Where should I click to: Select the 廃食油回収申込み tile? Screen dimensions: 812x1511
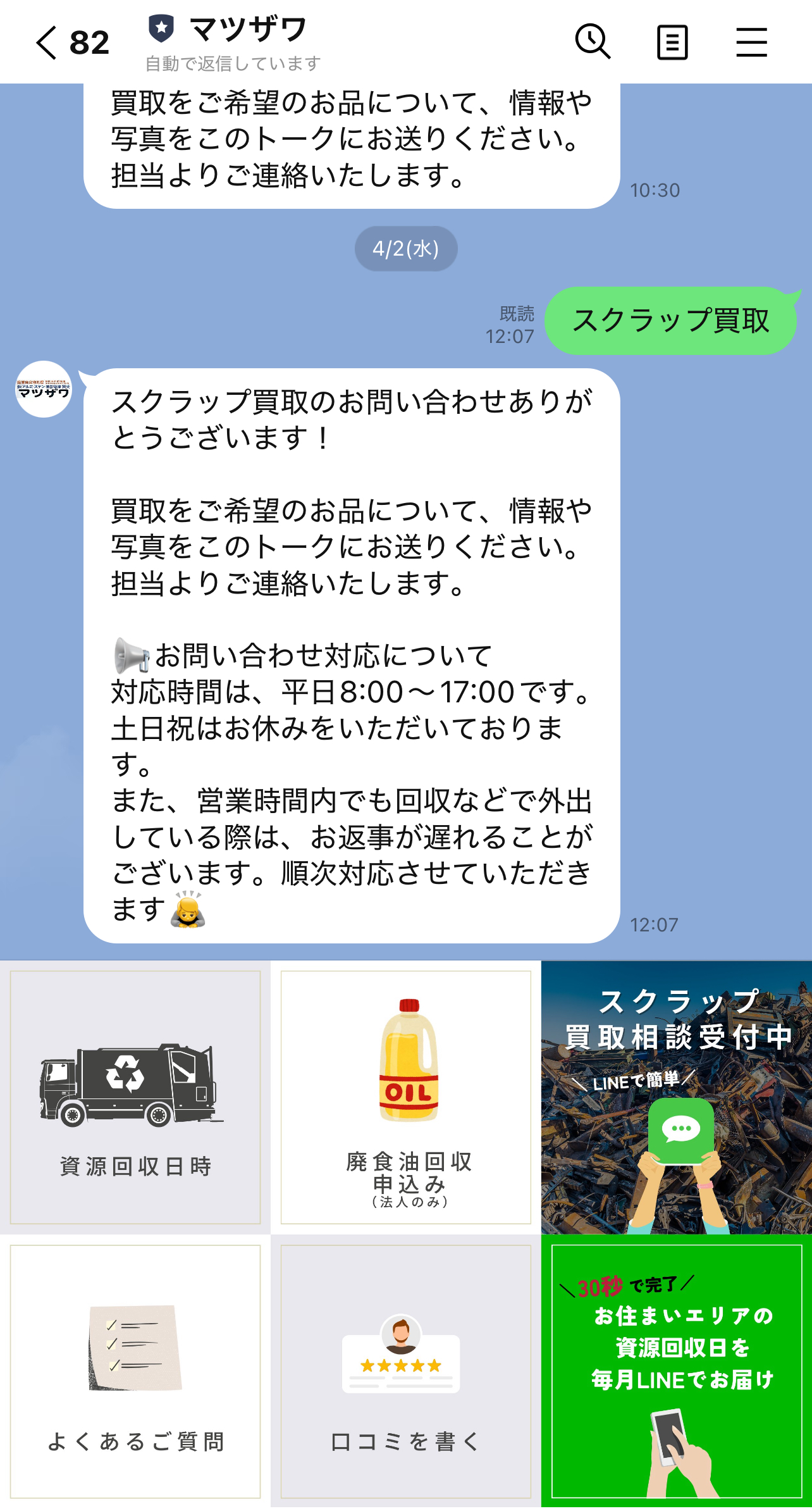pos(406,1097)
